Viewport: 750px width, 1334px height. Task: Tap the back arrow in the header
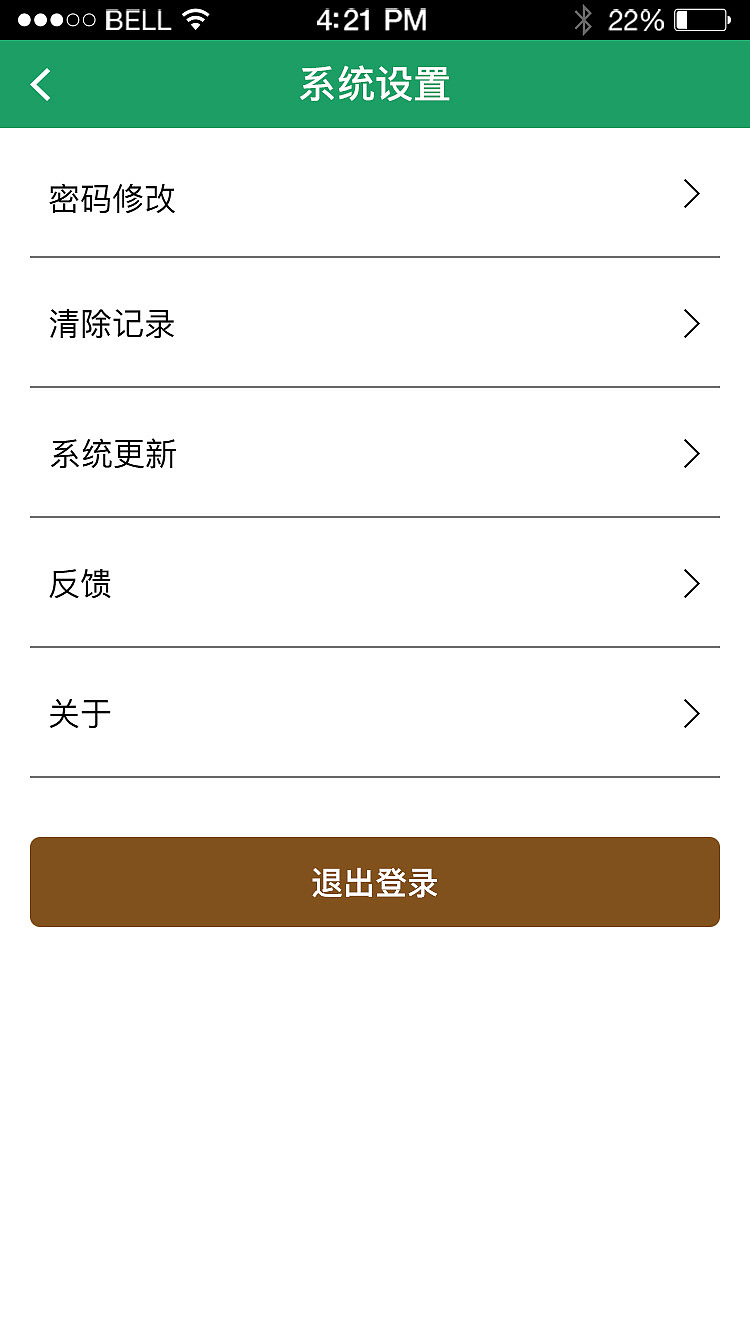40,84
